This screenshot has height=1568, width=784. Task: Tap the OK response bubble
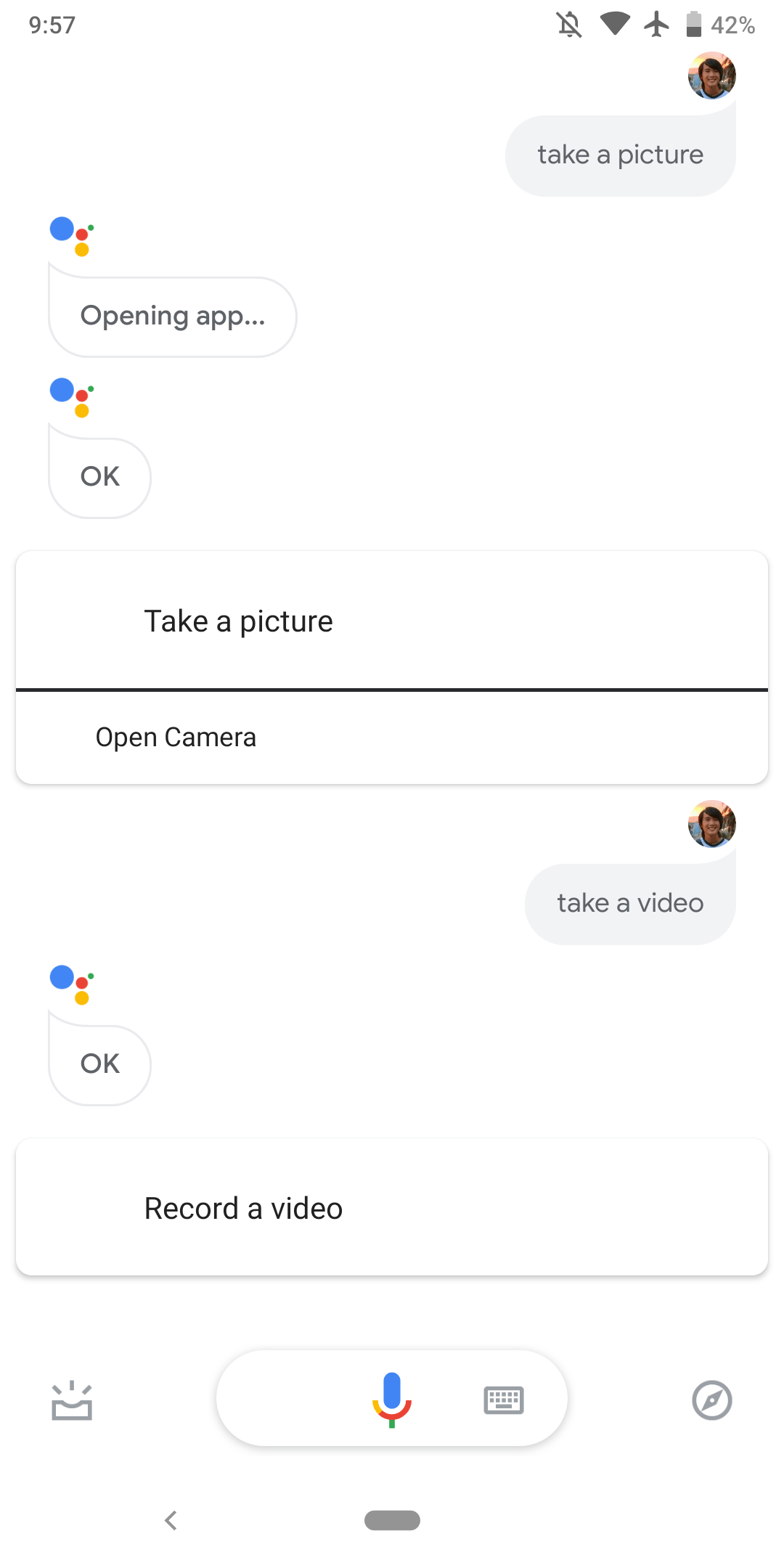click(x=99, y=476)
